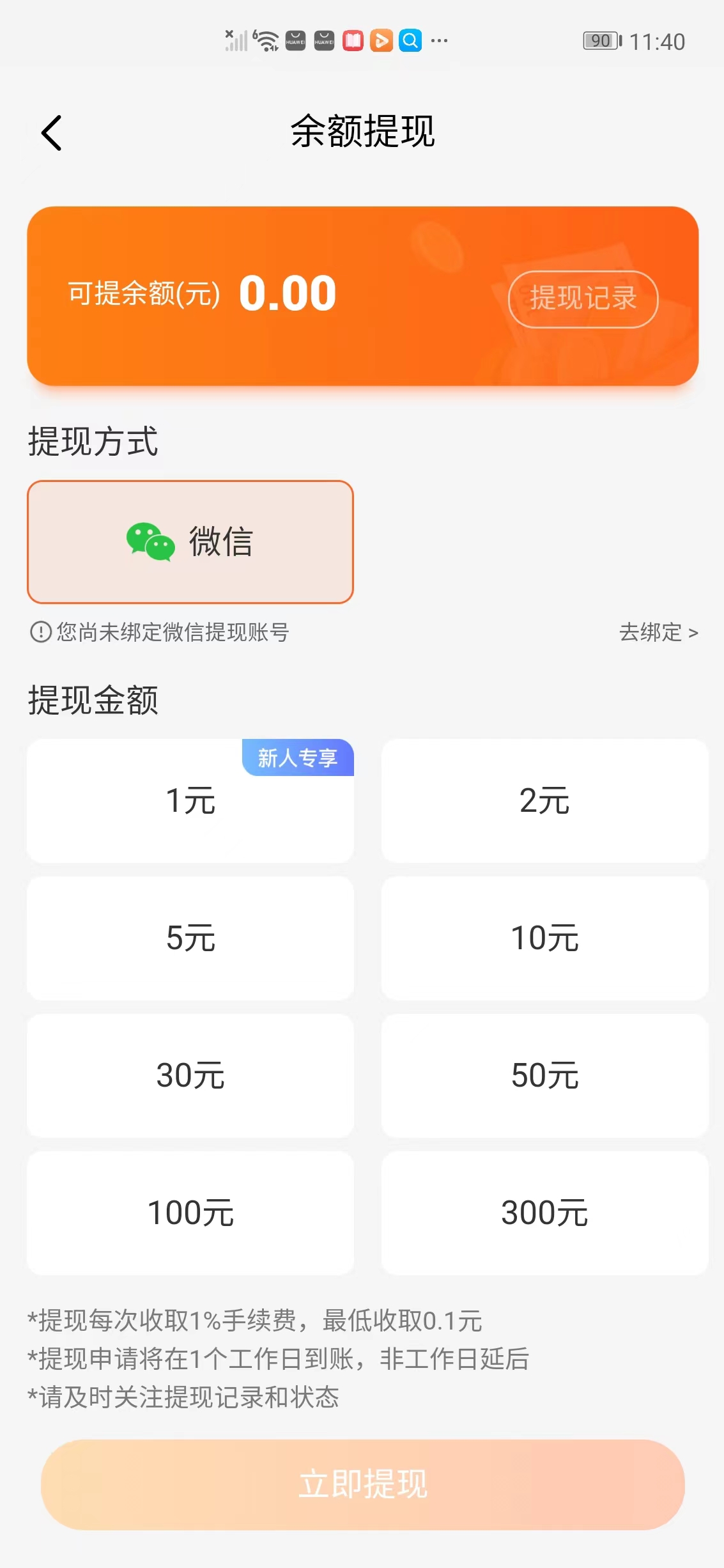Tap the search icon in the status bar
The width and height of the screenshot is (724, 1568).
click(x=410, y=40)
